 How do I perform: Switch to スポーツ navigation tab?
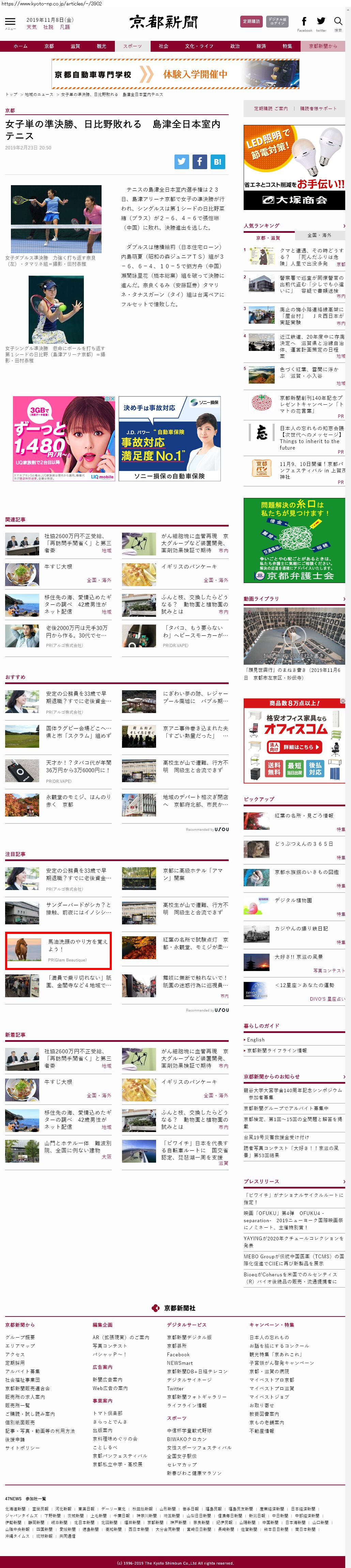[132, 46]
